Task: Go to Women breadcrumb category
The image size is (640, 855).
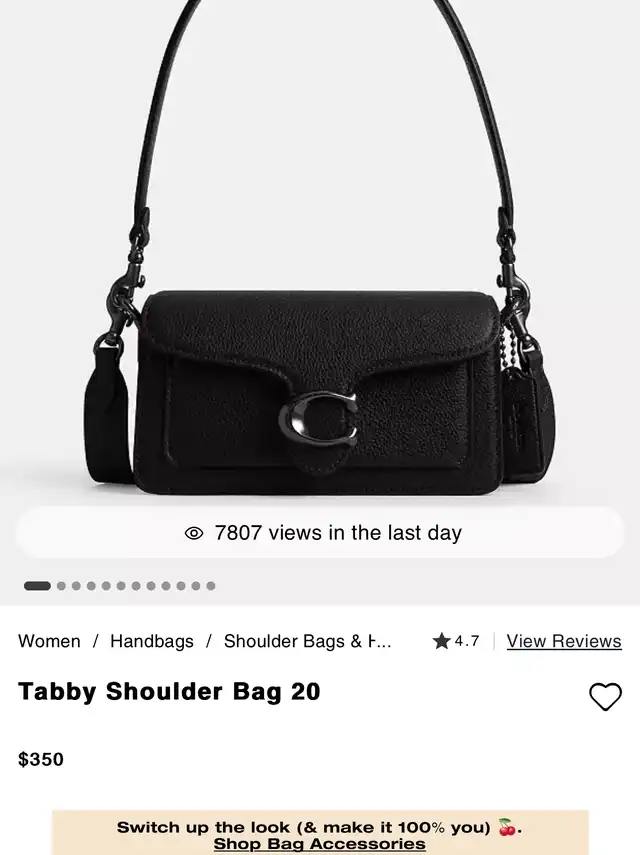Action: click(49, 641)
